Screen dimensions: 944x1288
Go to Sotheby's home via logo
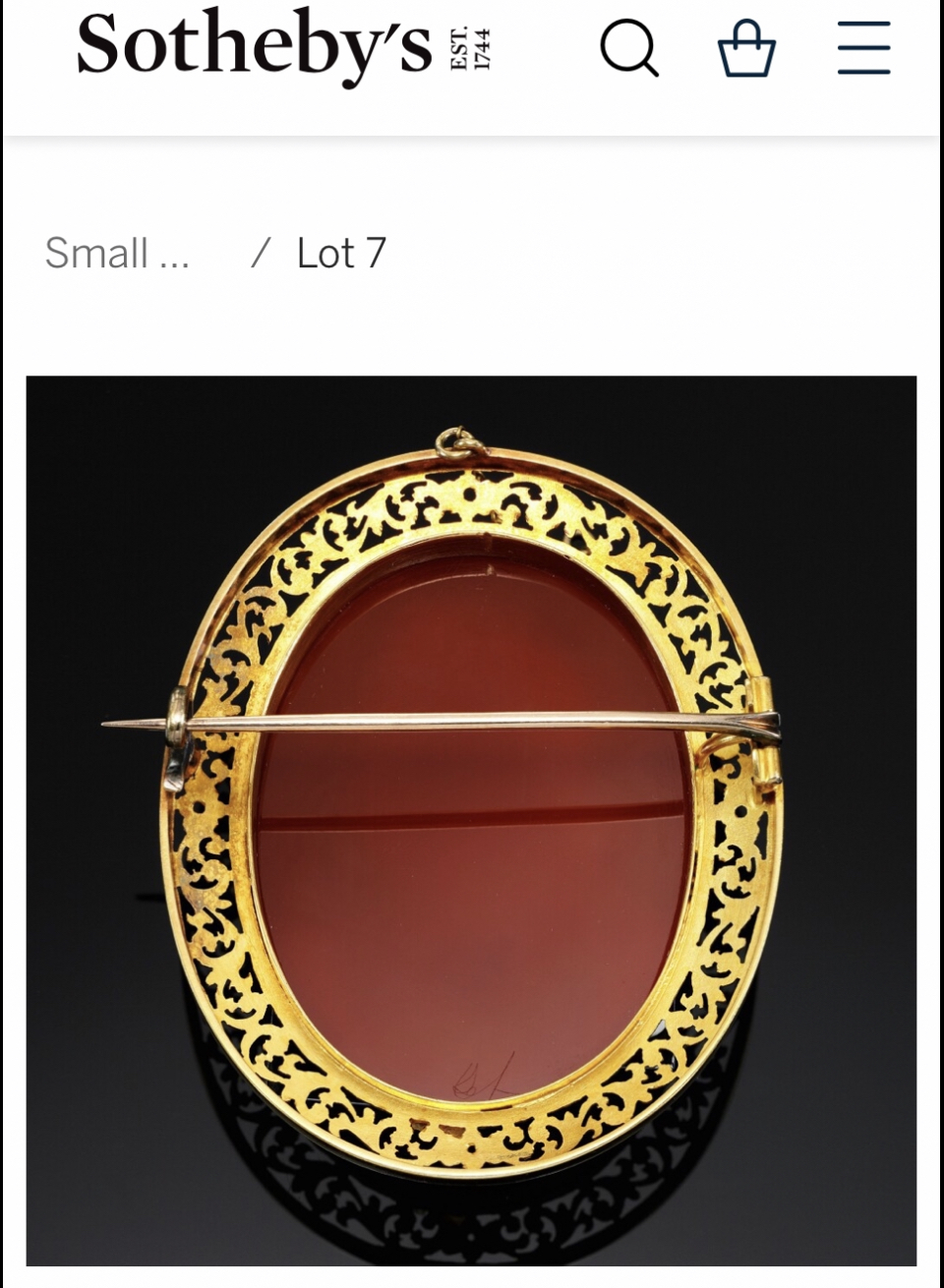(283, 46)
